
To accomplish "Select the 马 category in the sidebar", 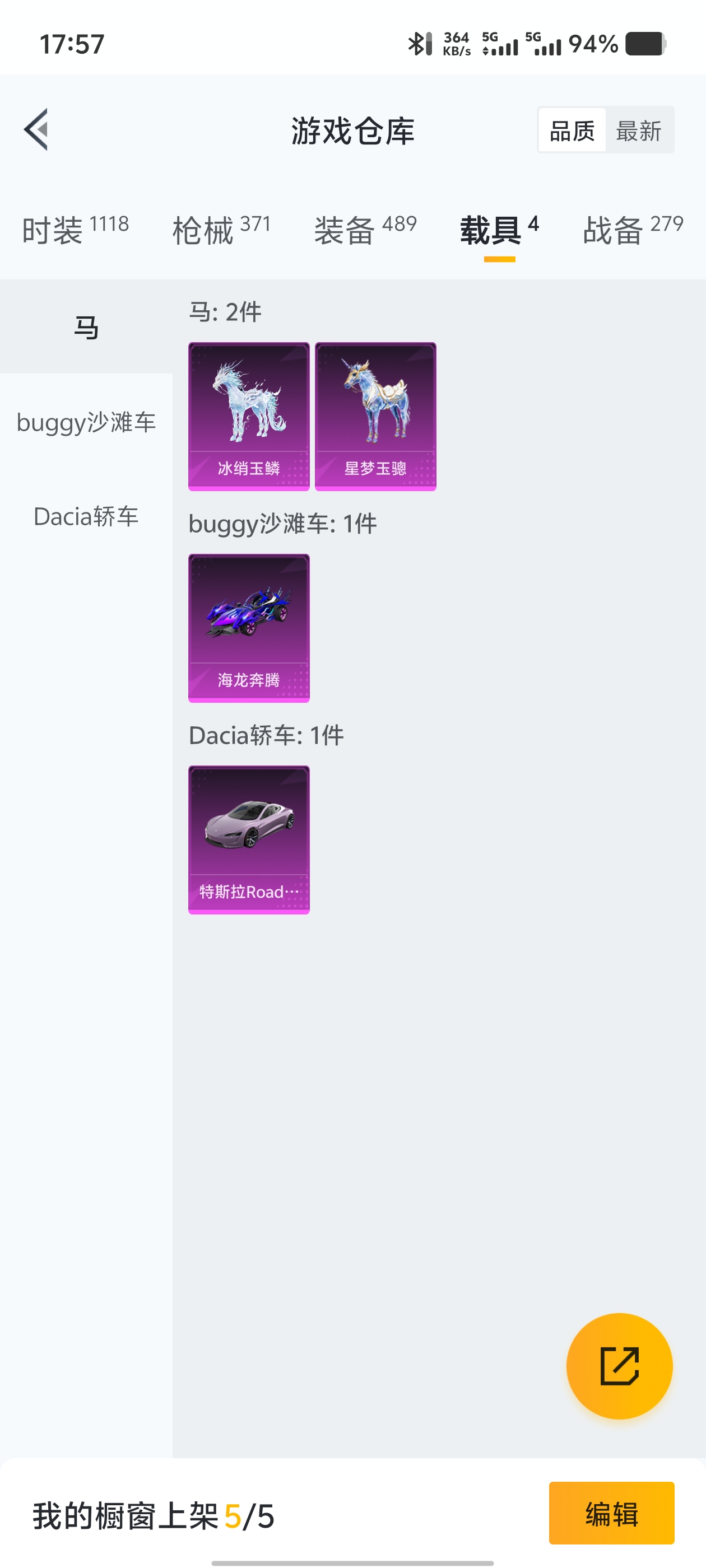I will [86, 328].
